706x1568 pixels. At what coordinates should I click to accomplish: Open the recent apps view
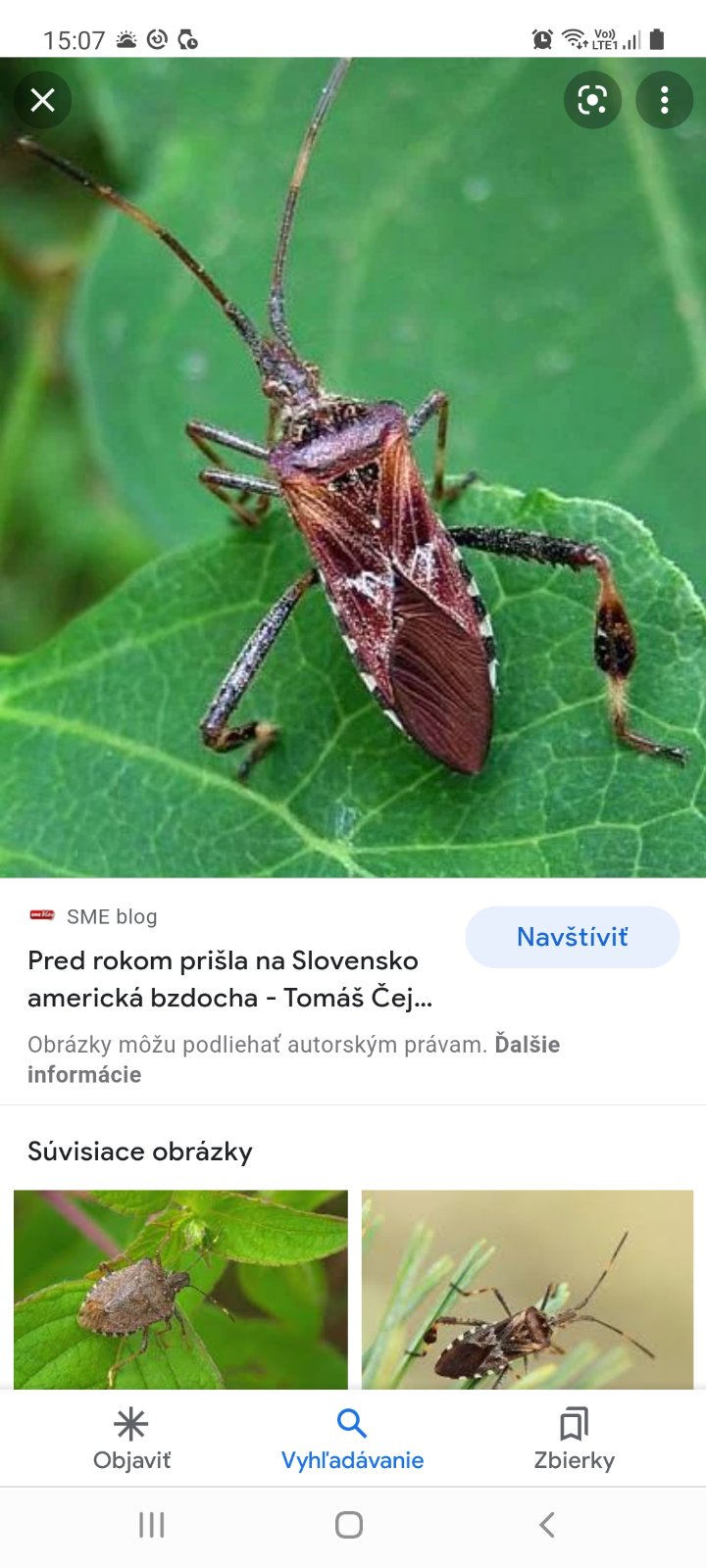[x=151, y=1525]
